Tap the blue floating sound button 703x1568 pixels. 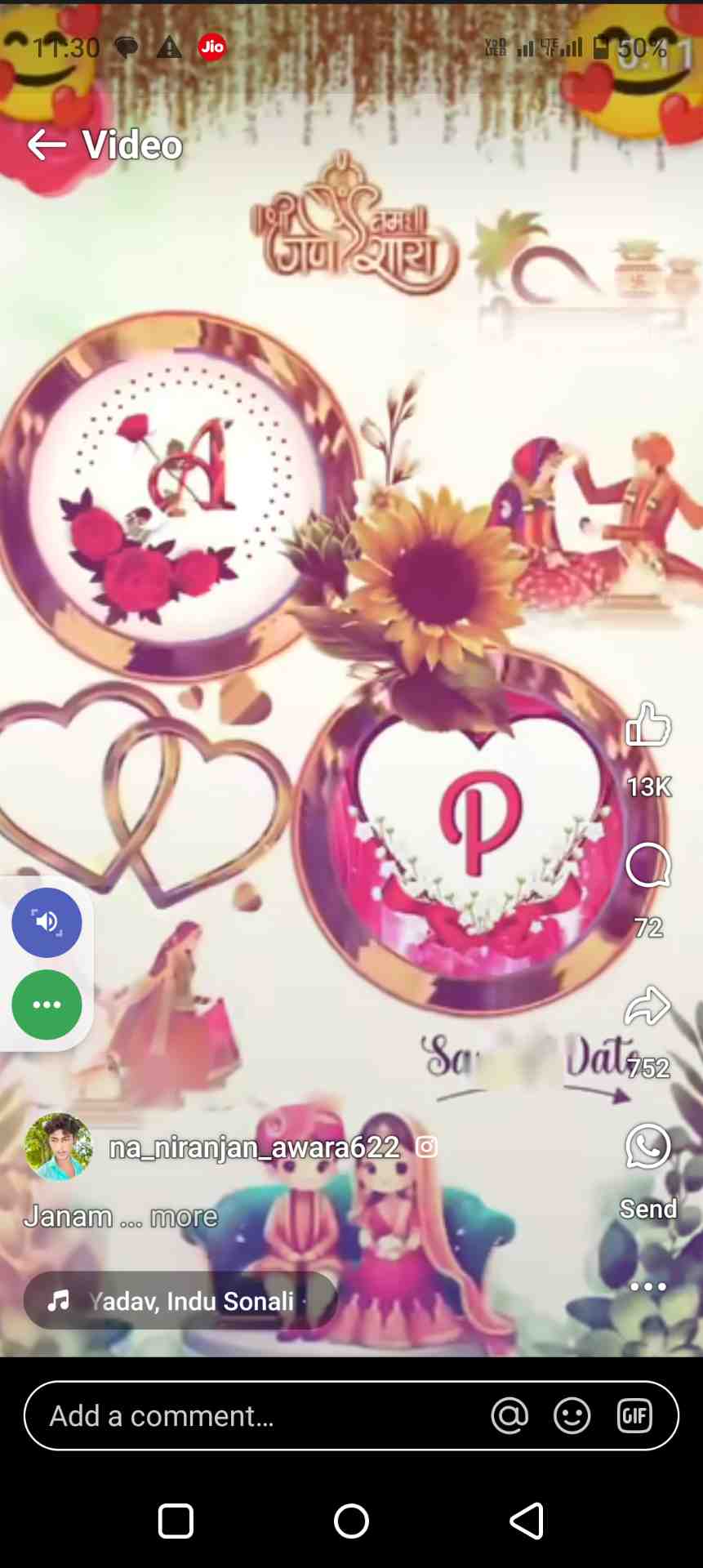tap(47, 922)
